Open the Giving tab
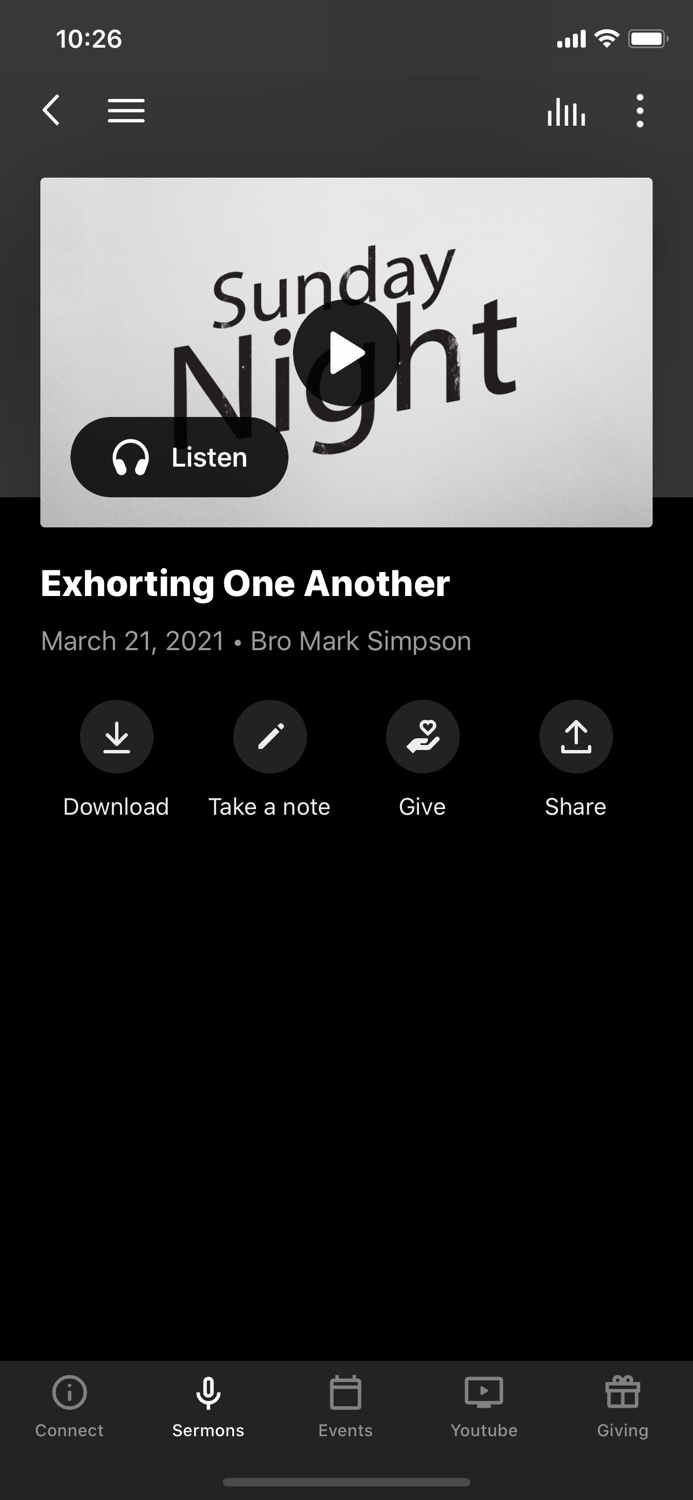The image size is (693, 1500). [x=622, y=1406]
